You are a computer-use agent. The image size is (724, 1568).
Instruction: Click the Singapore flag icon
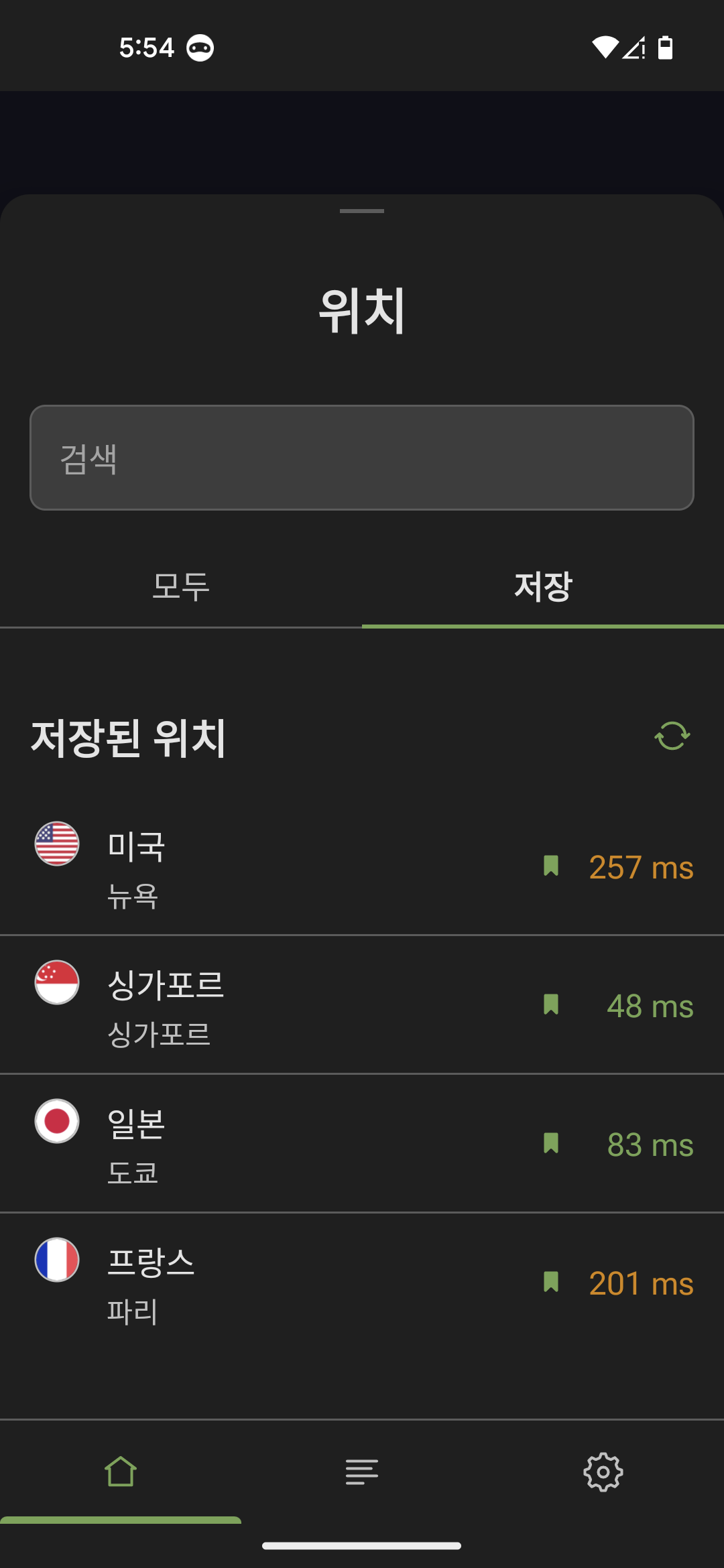tap(57, 983)
